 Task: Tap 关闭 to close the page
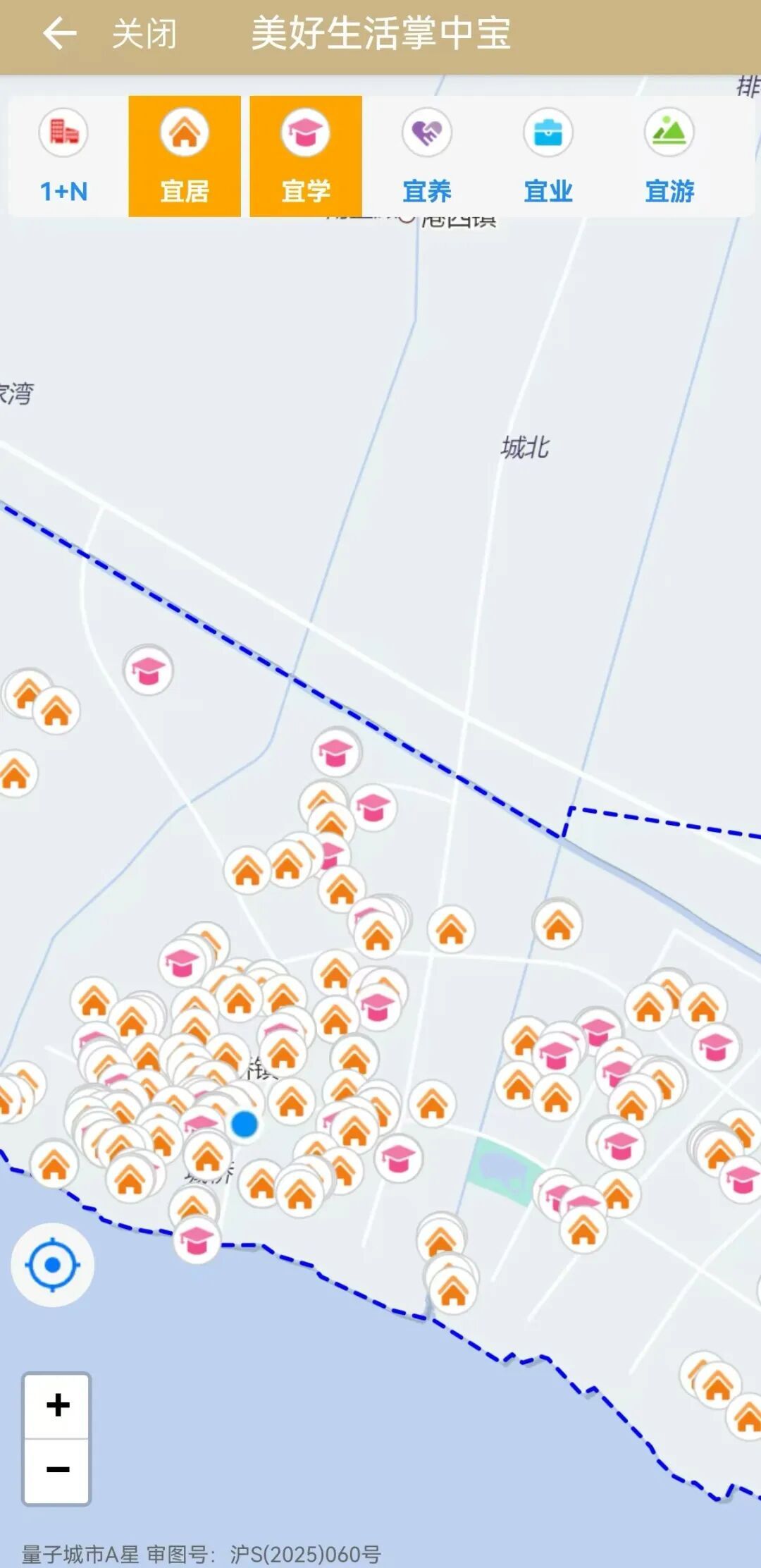tap(144, 34)
